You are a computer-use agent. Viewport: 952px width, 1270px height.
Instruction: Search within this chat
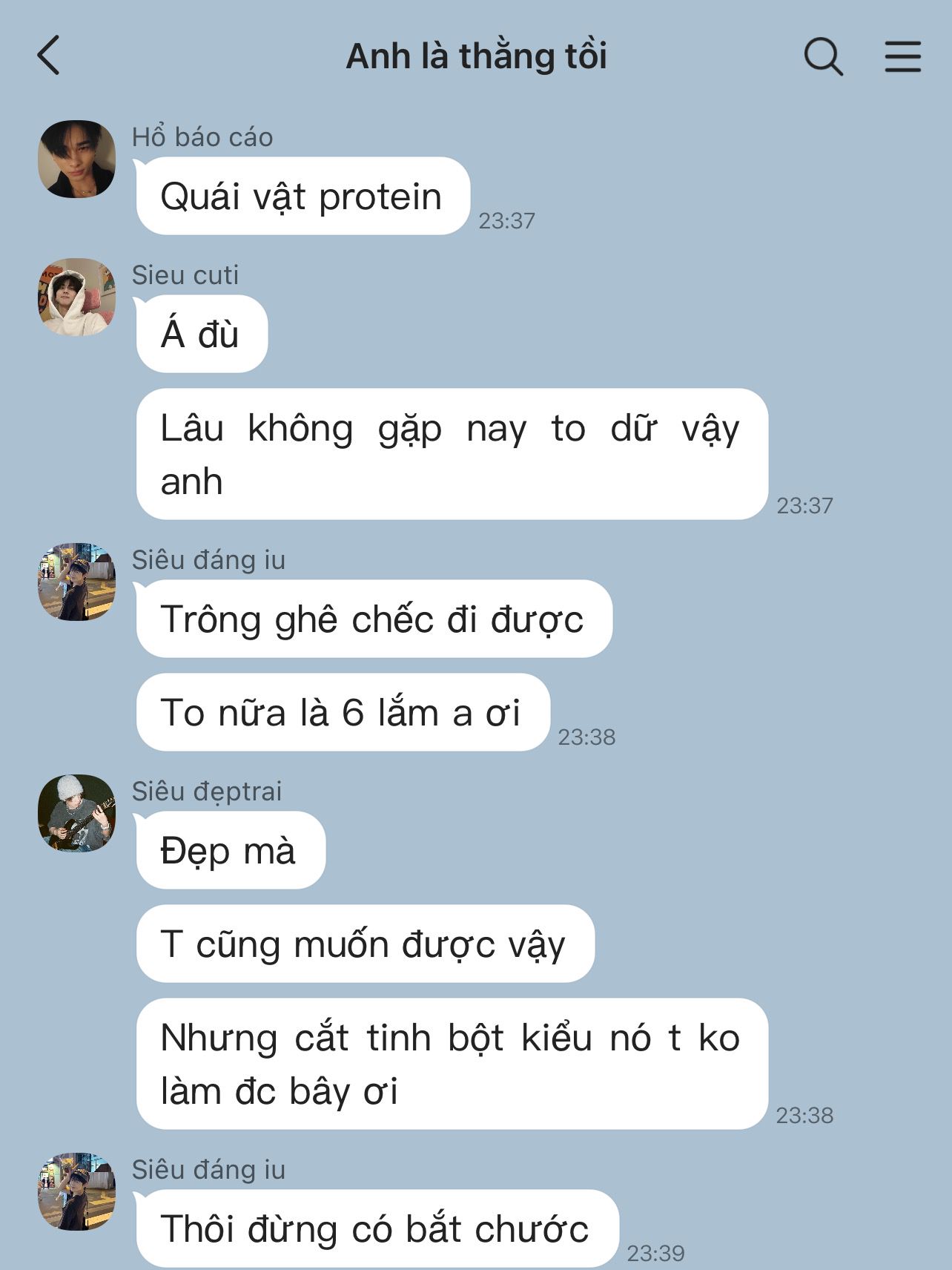(823, 56)
